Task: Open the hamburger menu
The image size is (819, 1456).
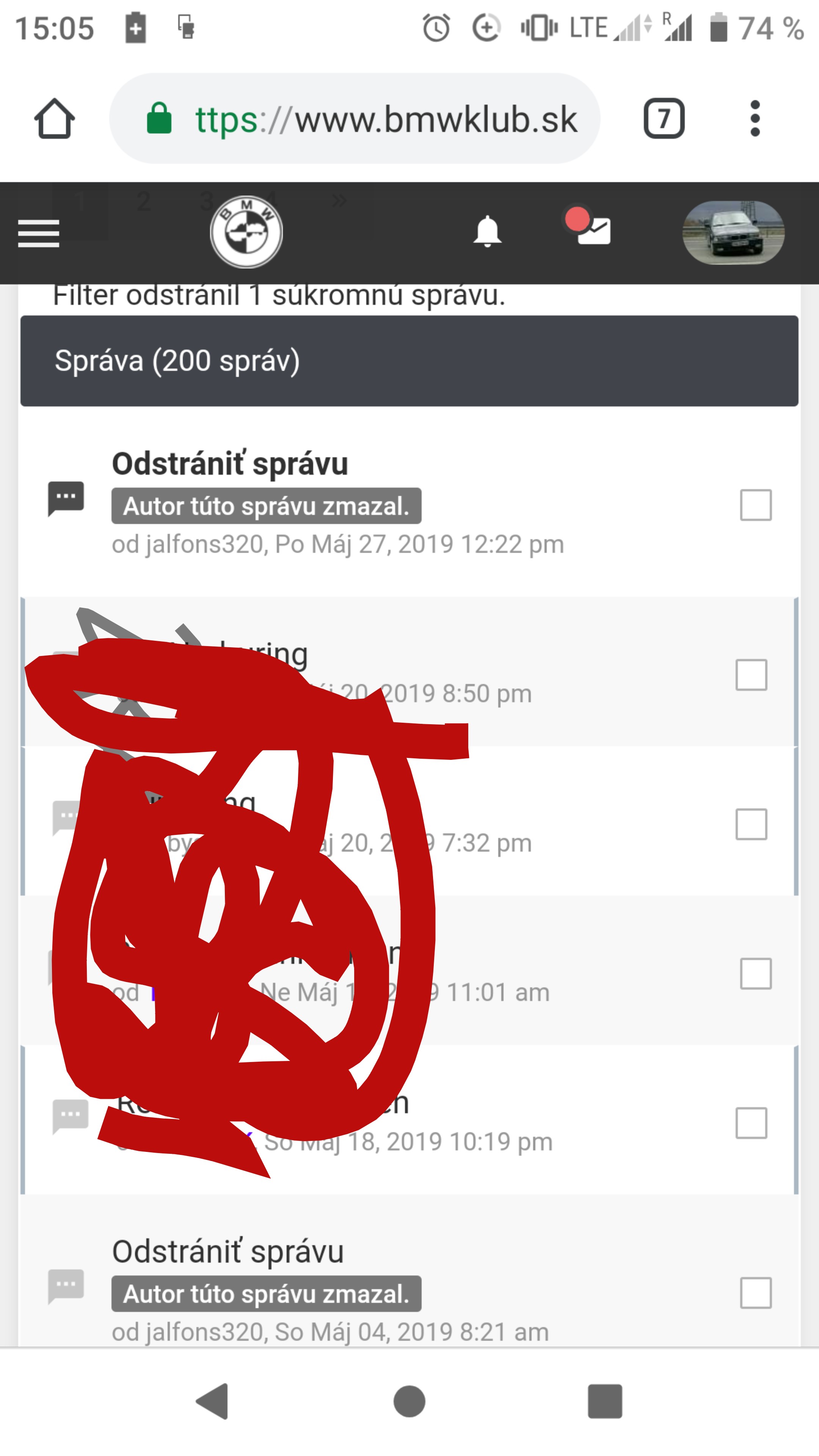Action: (x=38, y=233)
